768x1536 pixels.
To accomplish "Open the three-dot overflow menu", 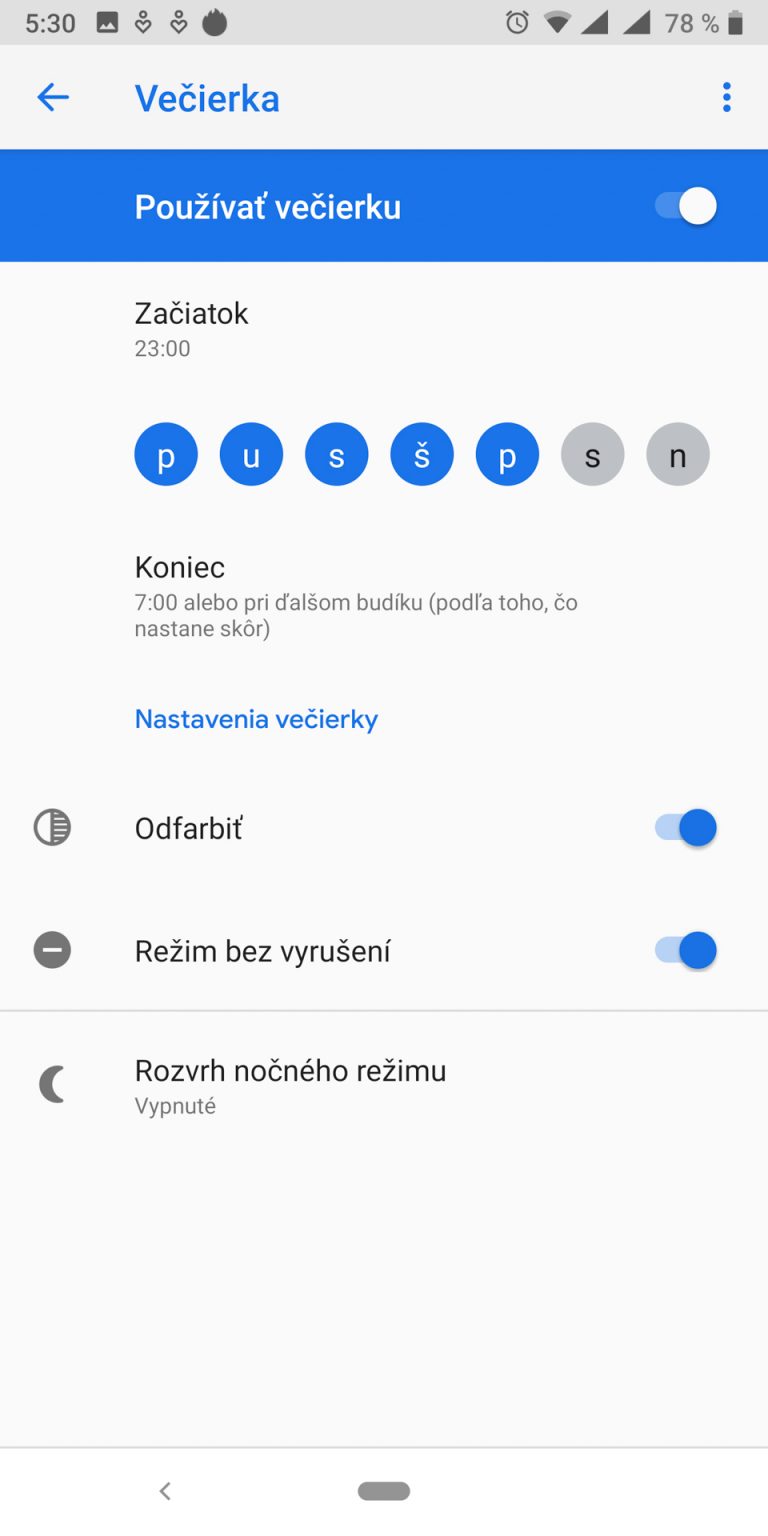I will point(726,97).
